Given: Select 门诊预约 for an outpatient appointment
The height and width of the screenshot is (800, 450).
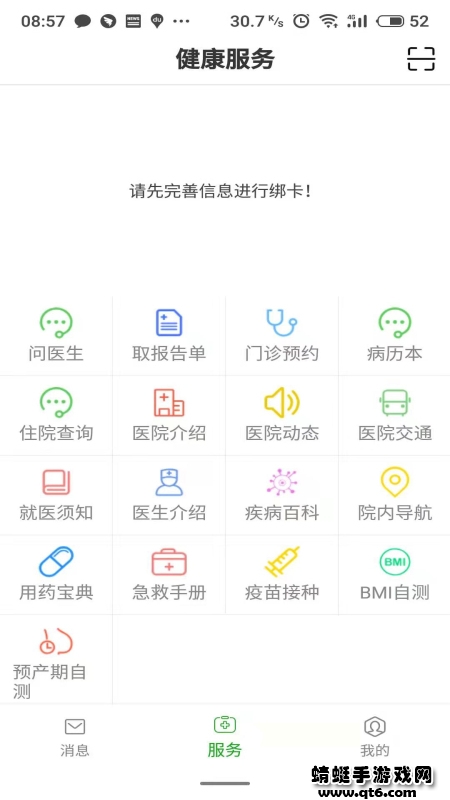Looking at the screenshot, I should tap(282, 336).
